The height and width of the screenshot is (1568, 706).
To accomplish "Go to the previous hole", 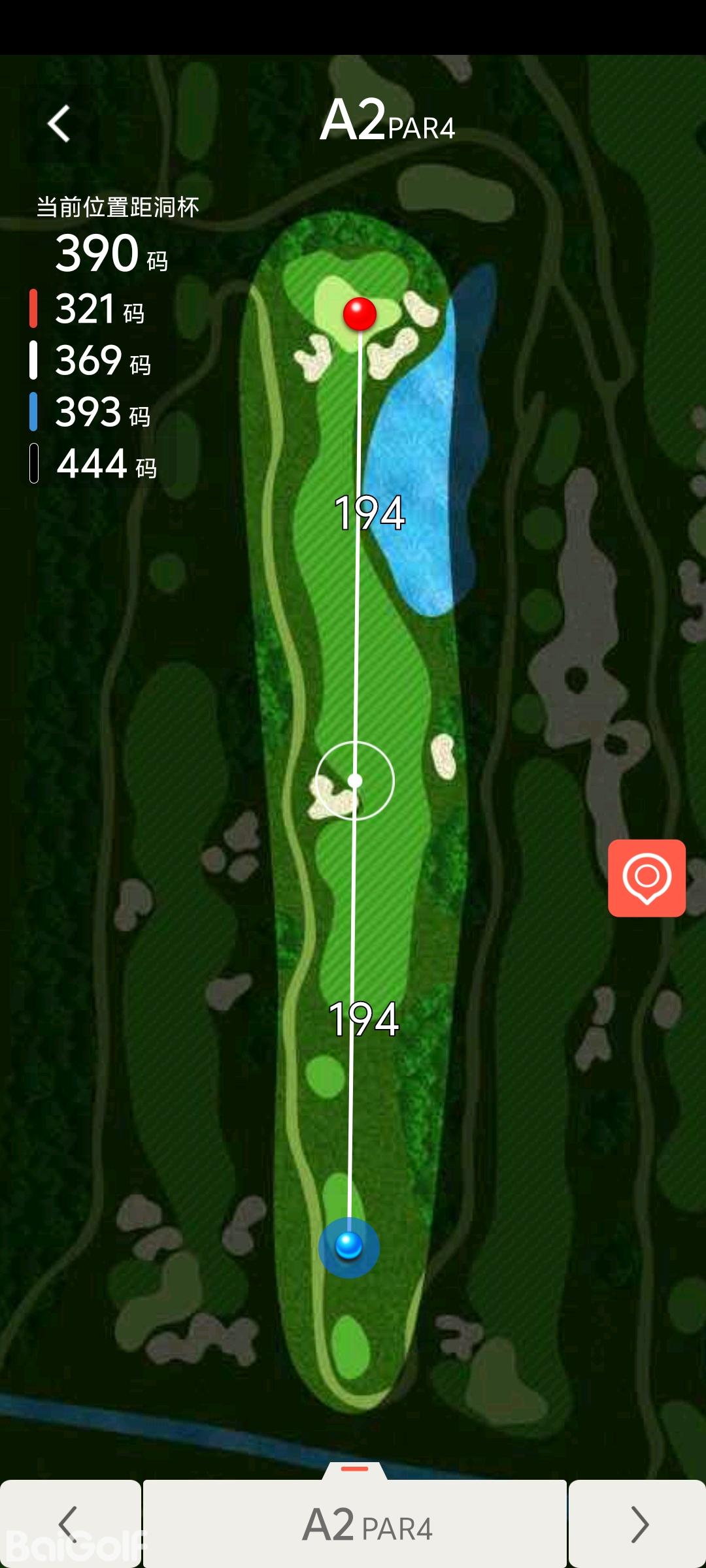I will tap(70, 1524).
